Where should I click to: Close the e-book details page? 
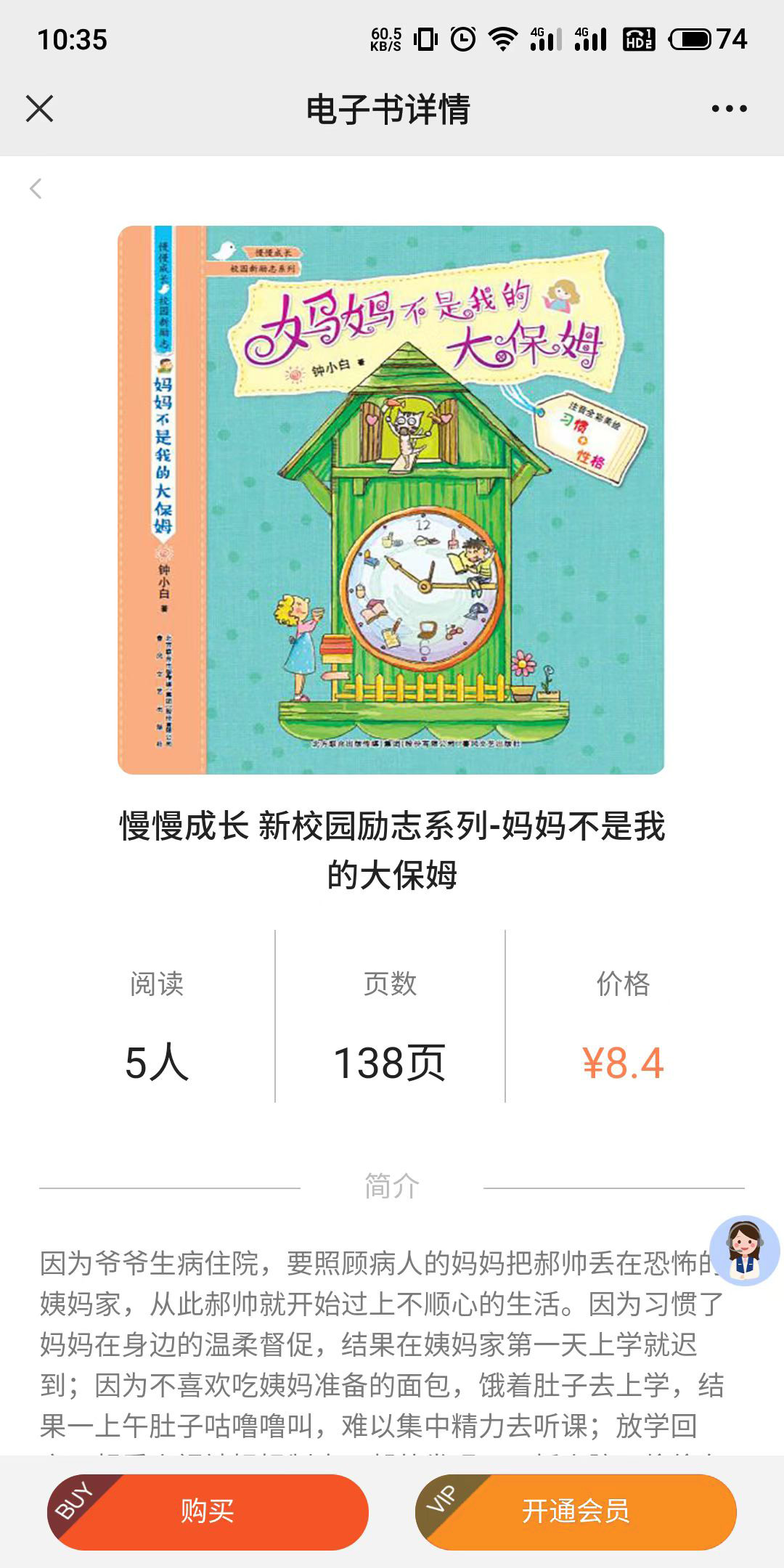point(40,110)
